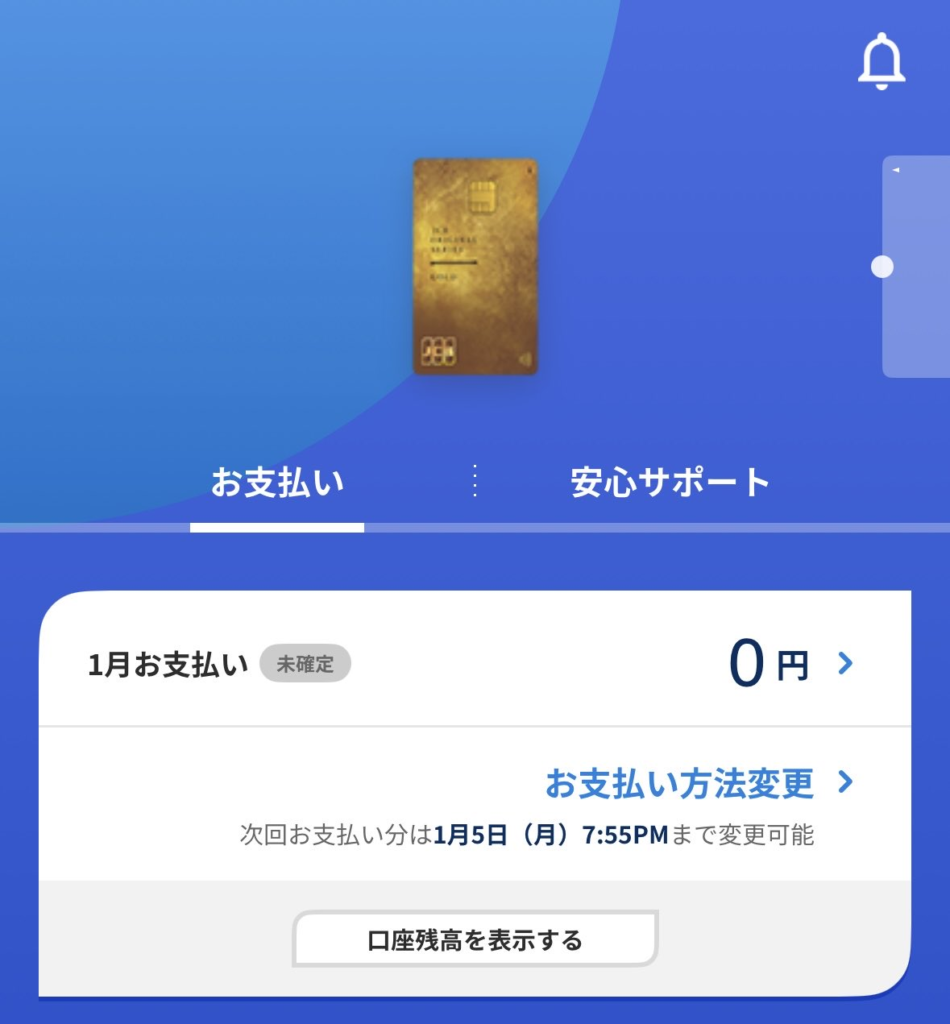Tap the gold JCB card image
This screenshot has width=950, height=1024.
[x=475, y=267]
